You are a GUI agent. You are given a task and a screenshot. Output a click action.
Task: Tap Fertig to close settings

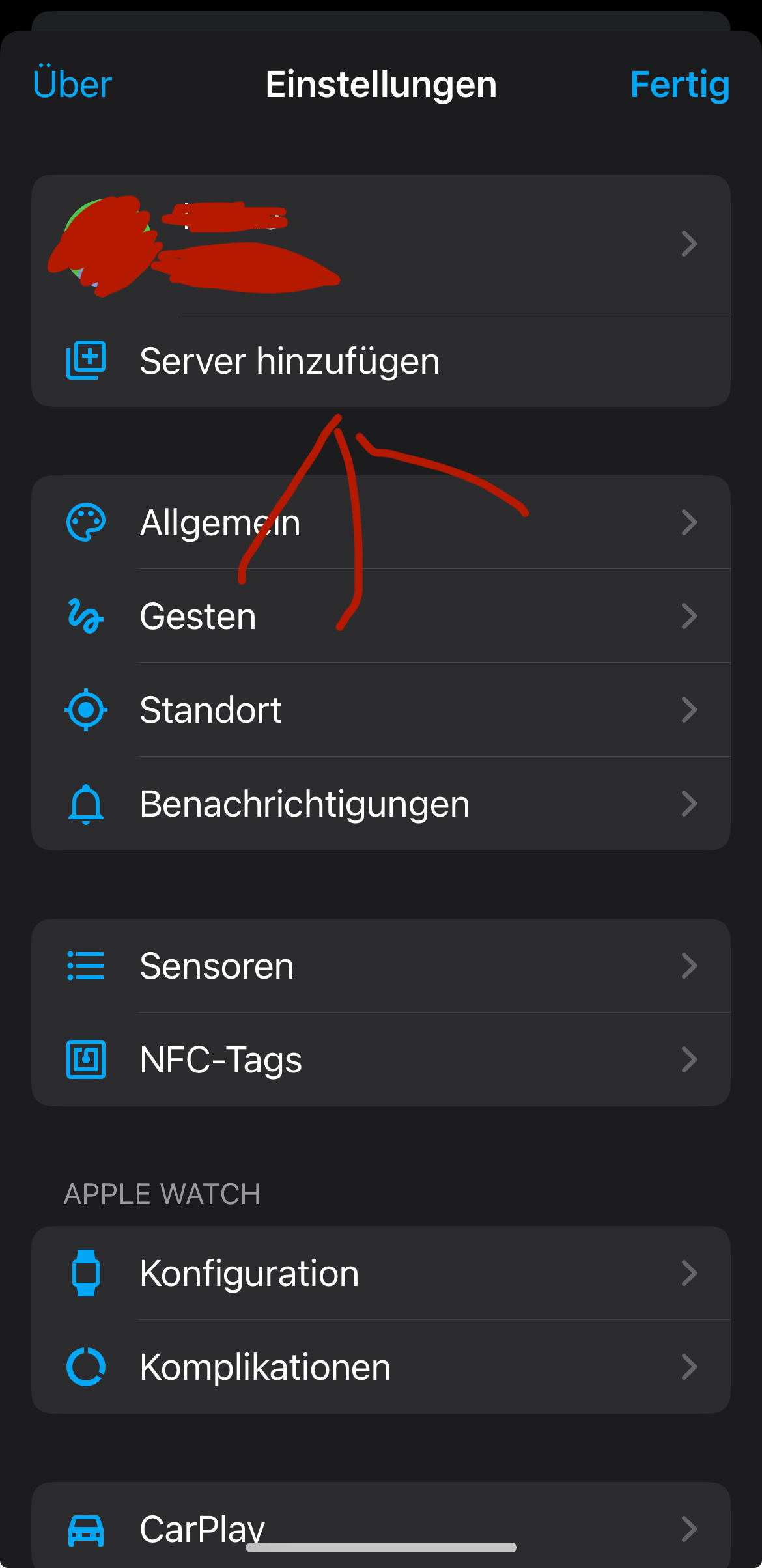pos(679,85)
